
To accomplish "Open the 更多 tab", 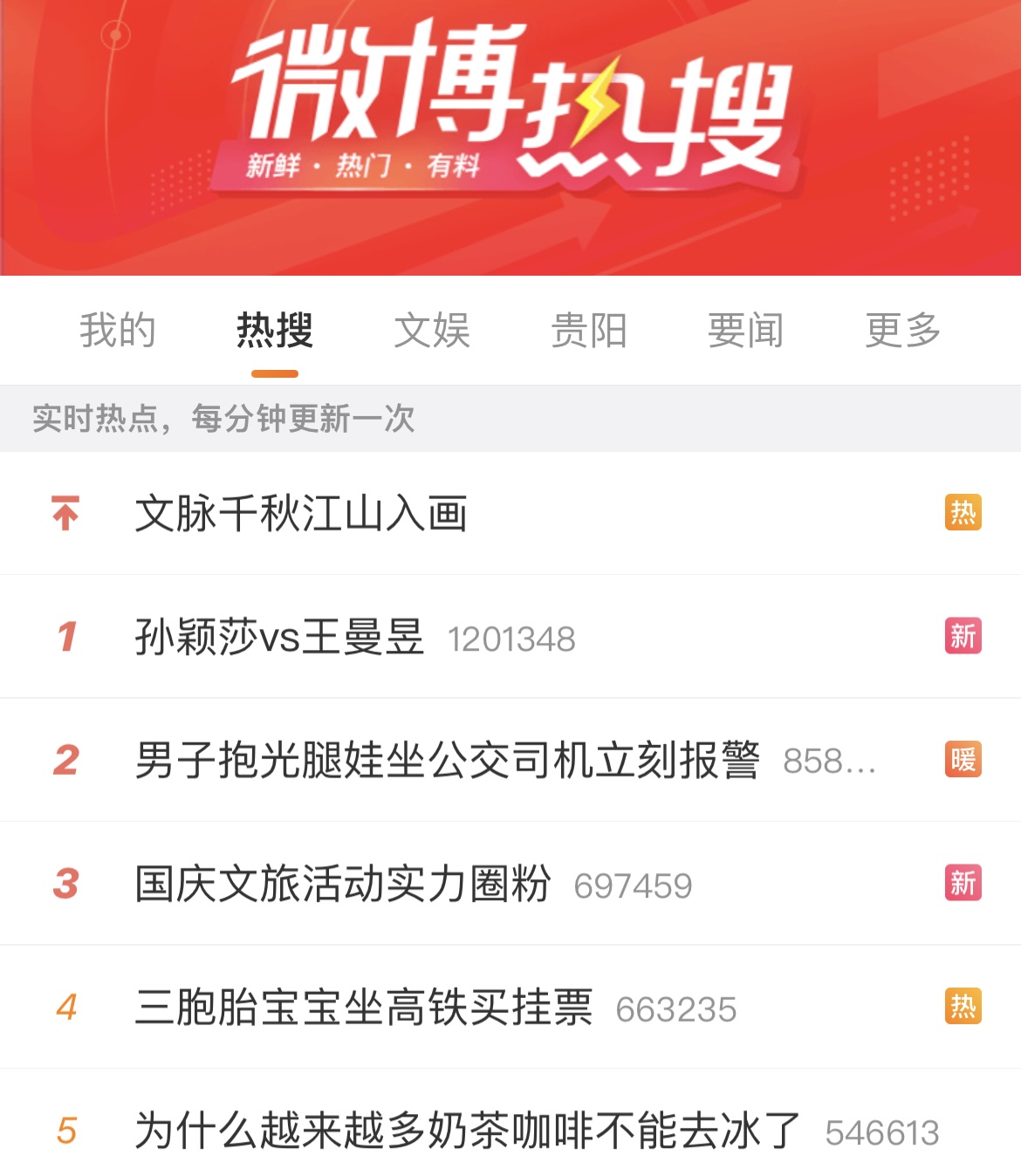I will pos(903,331).
